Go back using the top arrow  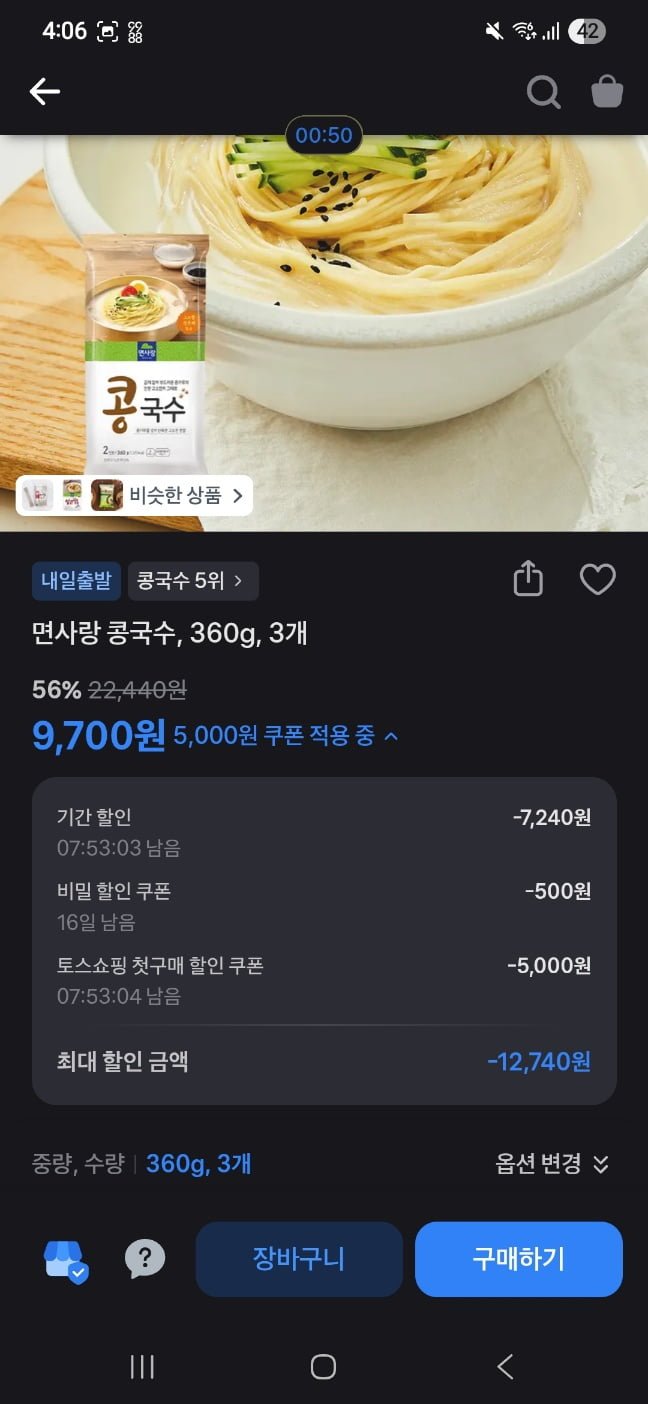click(x=45, y=92)
